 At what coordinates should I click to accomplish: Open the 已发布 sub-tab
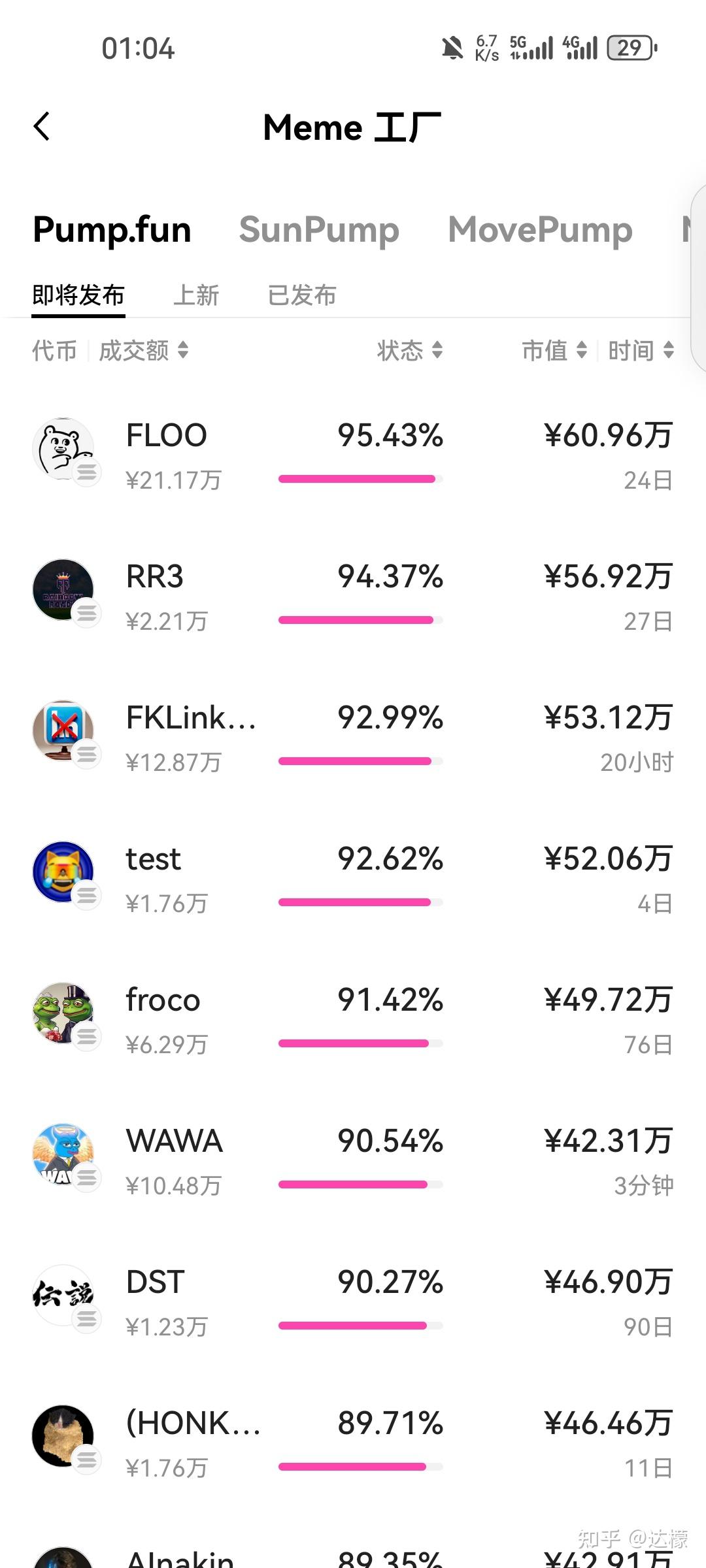point(302,295)
